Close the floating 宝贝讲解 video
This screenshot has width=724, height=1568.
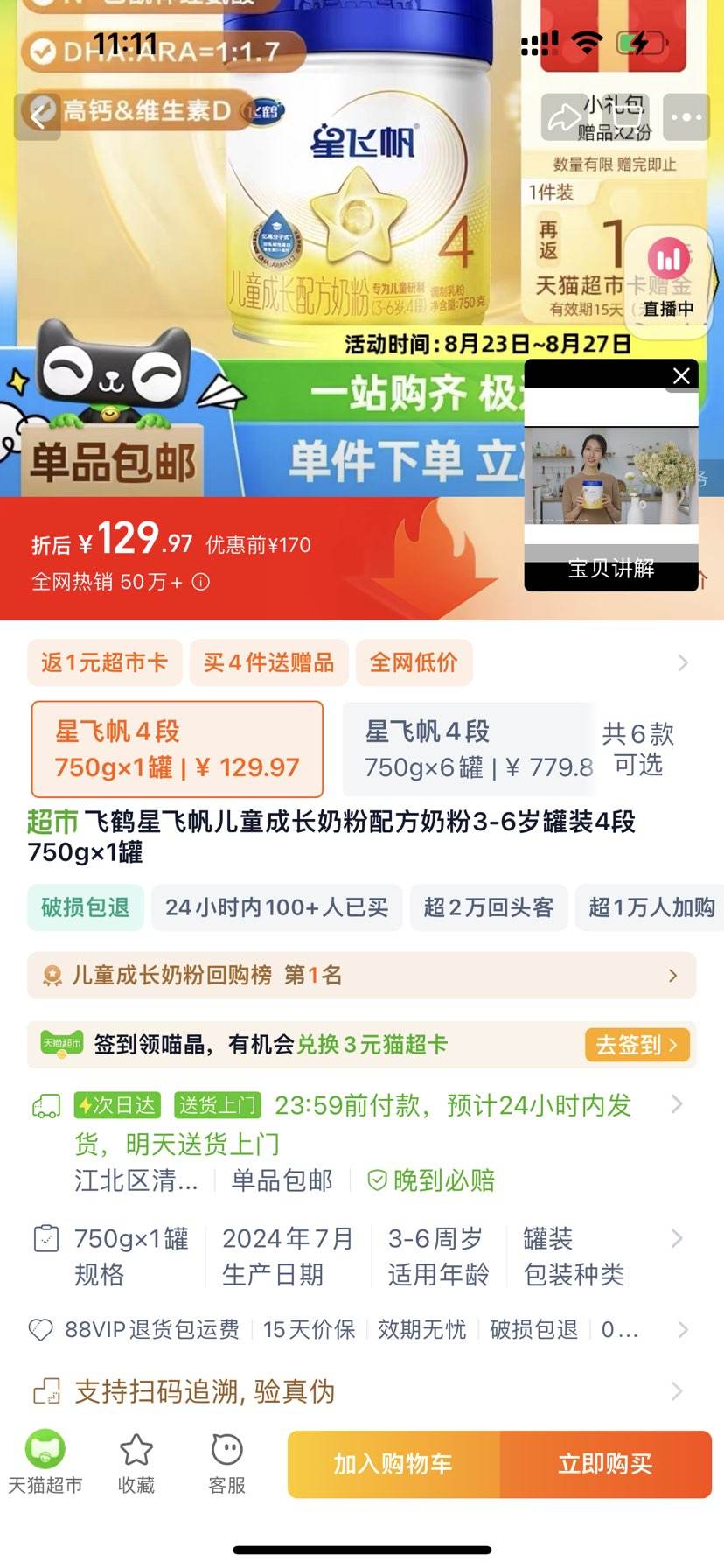pyautogui.click(x=681, y=376)
